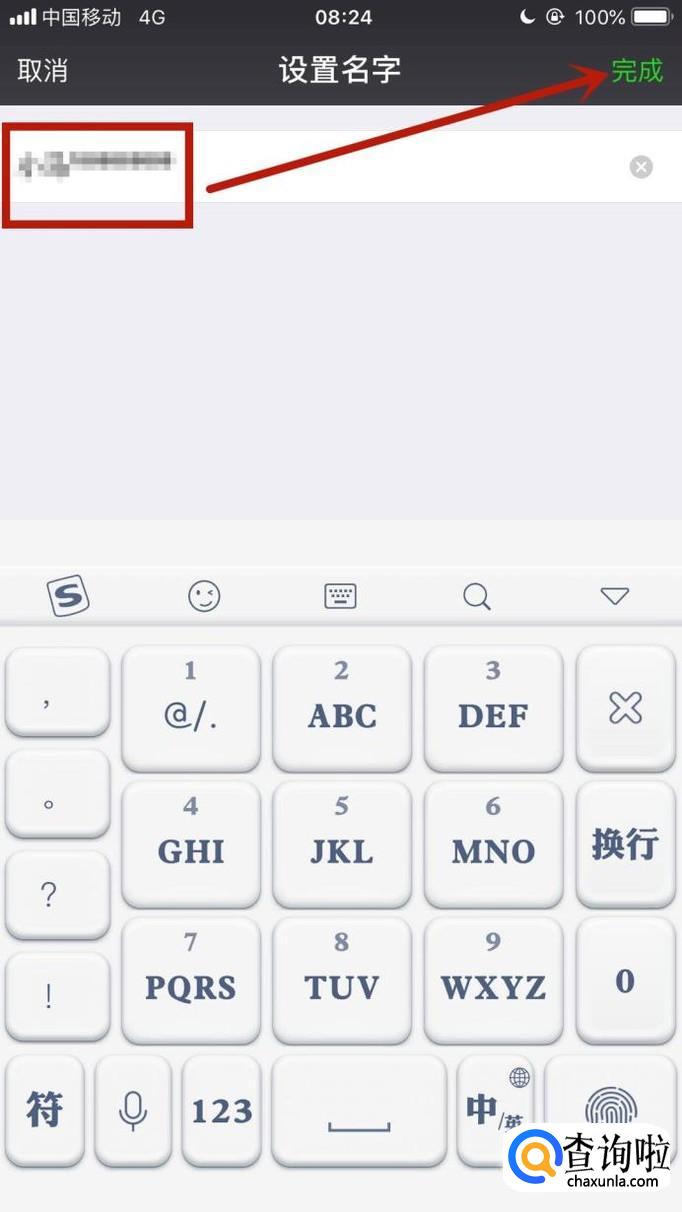Open the keyboard toolbar search
Image resolution: width=682 pixels, height=1212 pixels.
pos(477,597)
